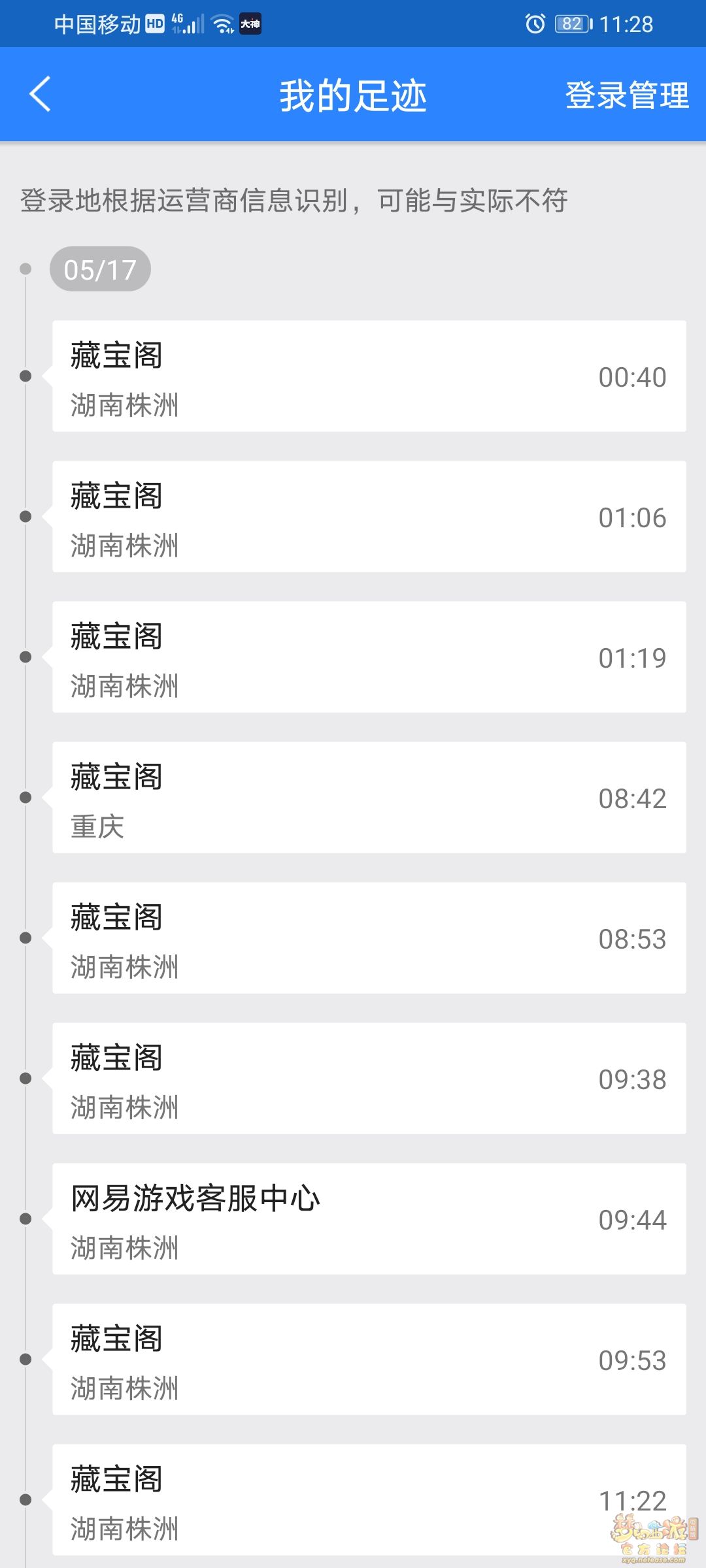This screenshot has height=1568, width=706.
Task: Open the 藏宝阁 entry at 11:22
Action: tap(369, 1500)
